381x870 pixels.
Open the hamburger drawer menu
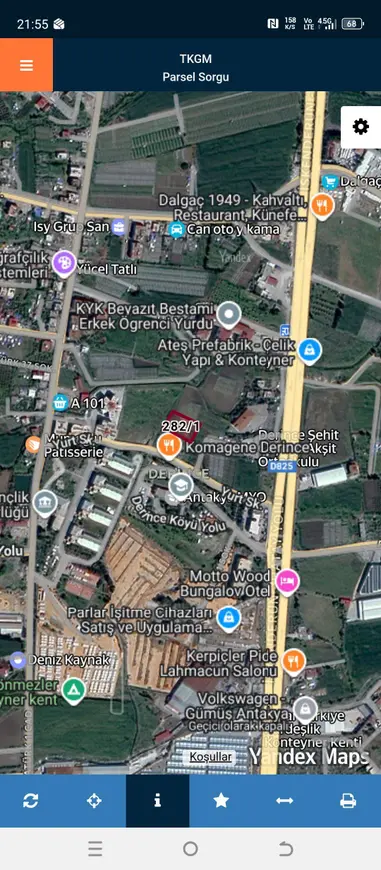coord(26,65)
